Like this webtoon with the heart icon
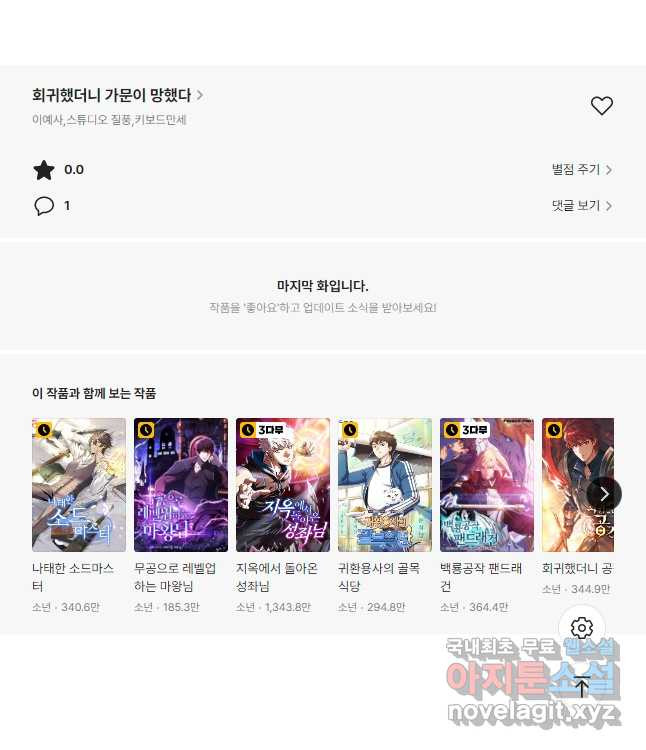Screen dimensions: 646x750 click(x=601, y=106)
